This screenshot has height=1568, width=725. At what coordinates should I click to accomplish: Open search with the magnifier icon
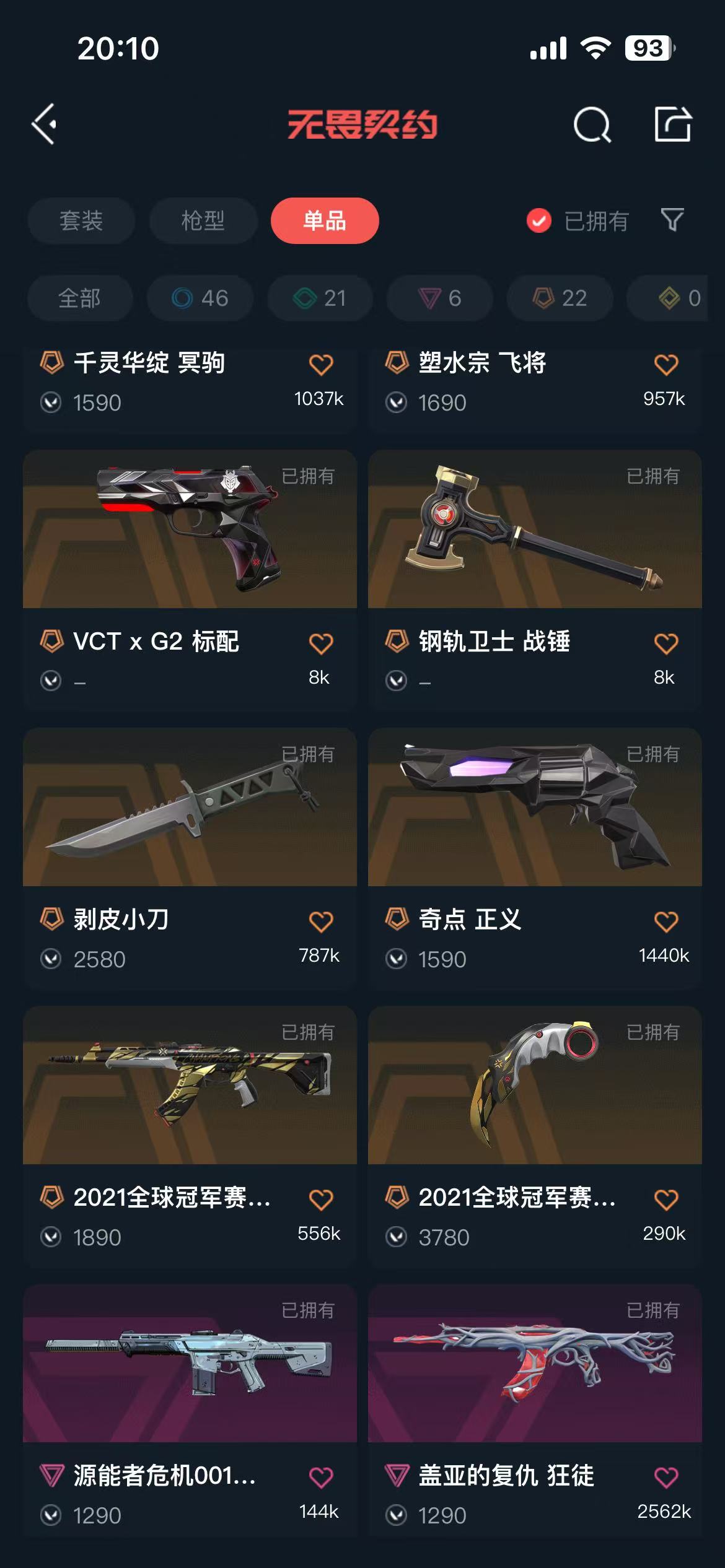coord(592,124)
